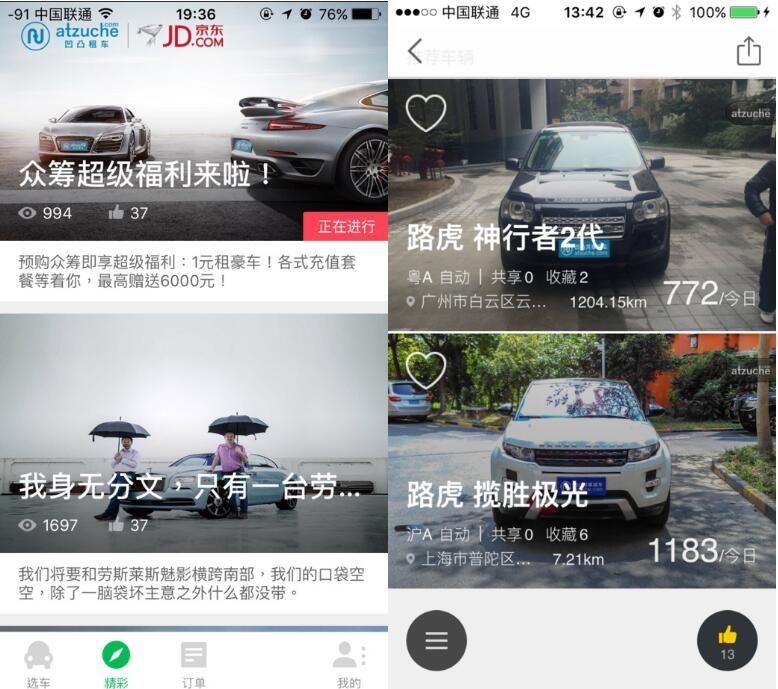This screenshot has height=689, width=778.
Task: Switch to the 选车 tab
Action: [x=39, y=664]
